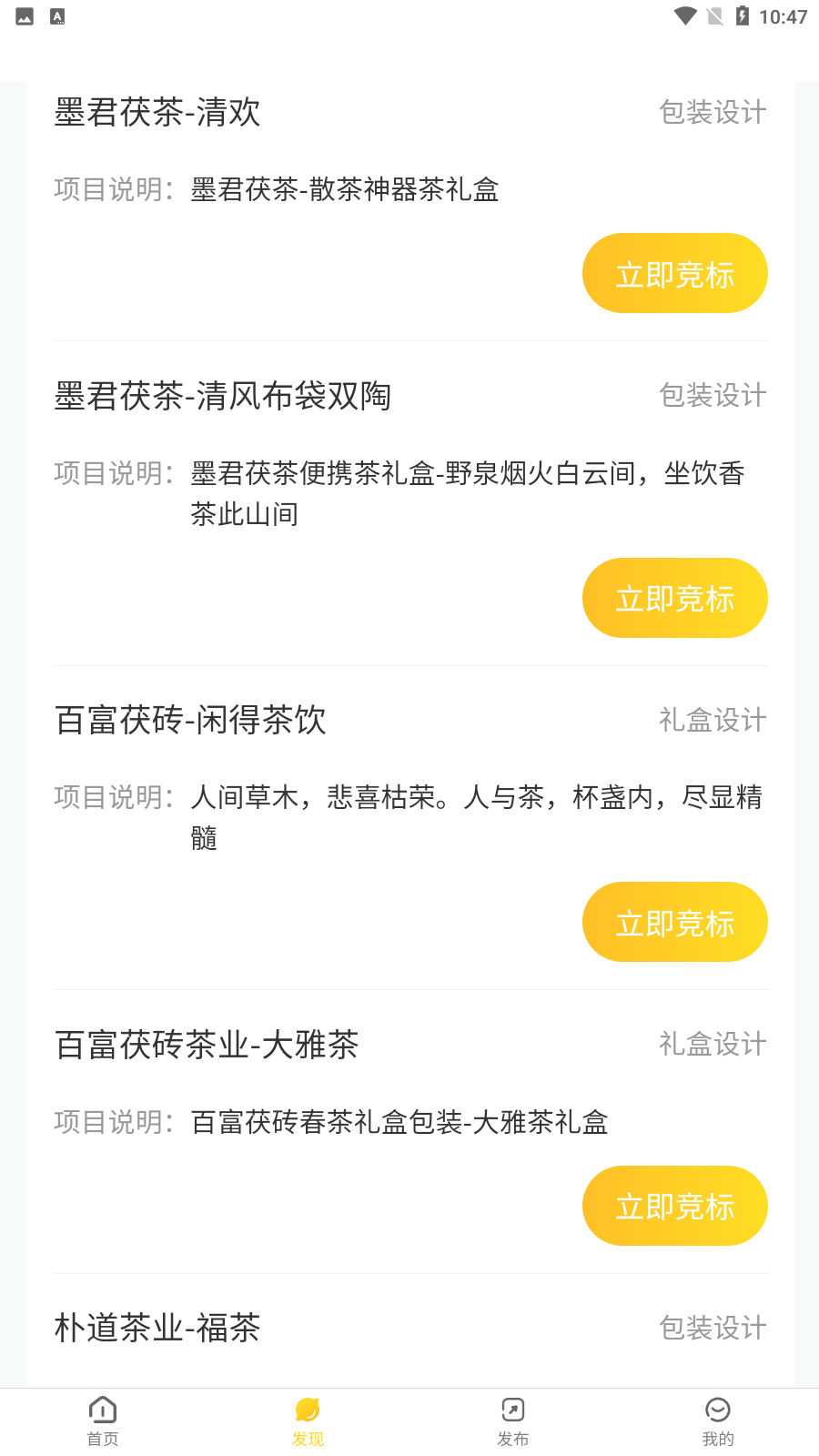Tap 立即竞标 for 墨君茯茶-清欢
The height and width of the screenshot is (1456, 819).
(x=674, y=273)
